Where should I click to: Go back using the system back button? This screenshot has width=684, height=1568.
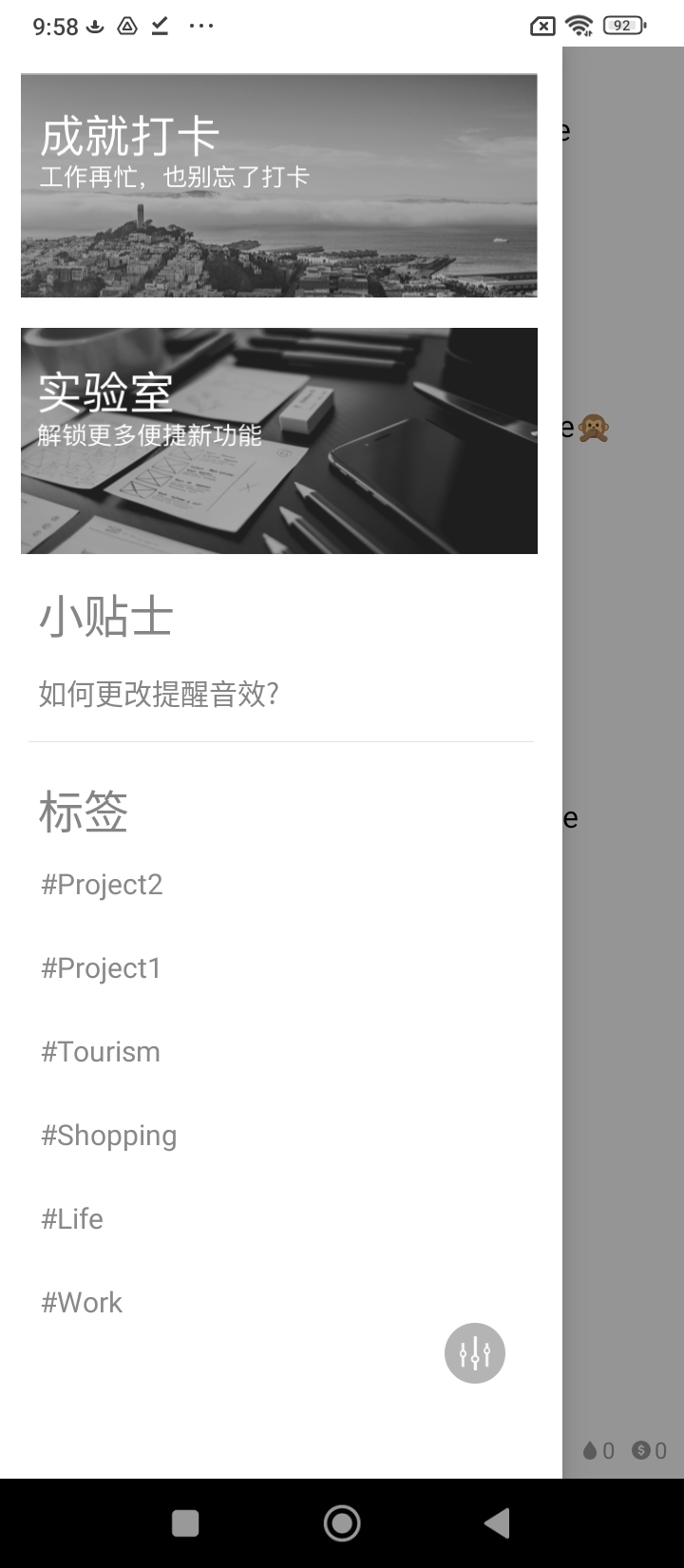(497, 1523)
